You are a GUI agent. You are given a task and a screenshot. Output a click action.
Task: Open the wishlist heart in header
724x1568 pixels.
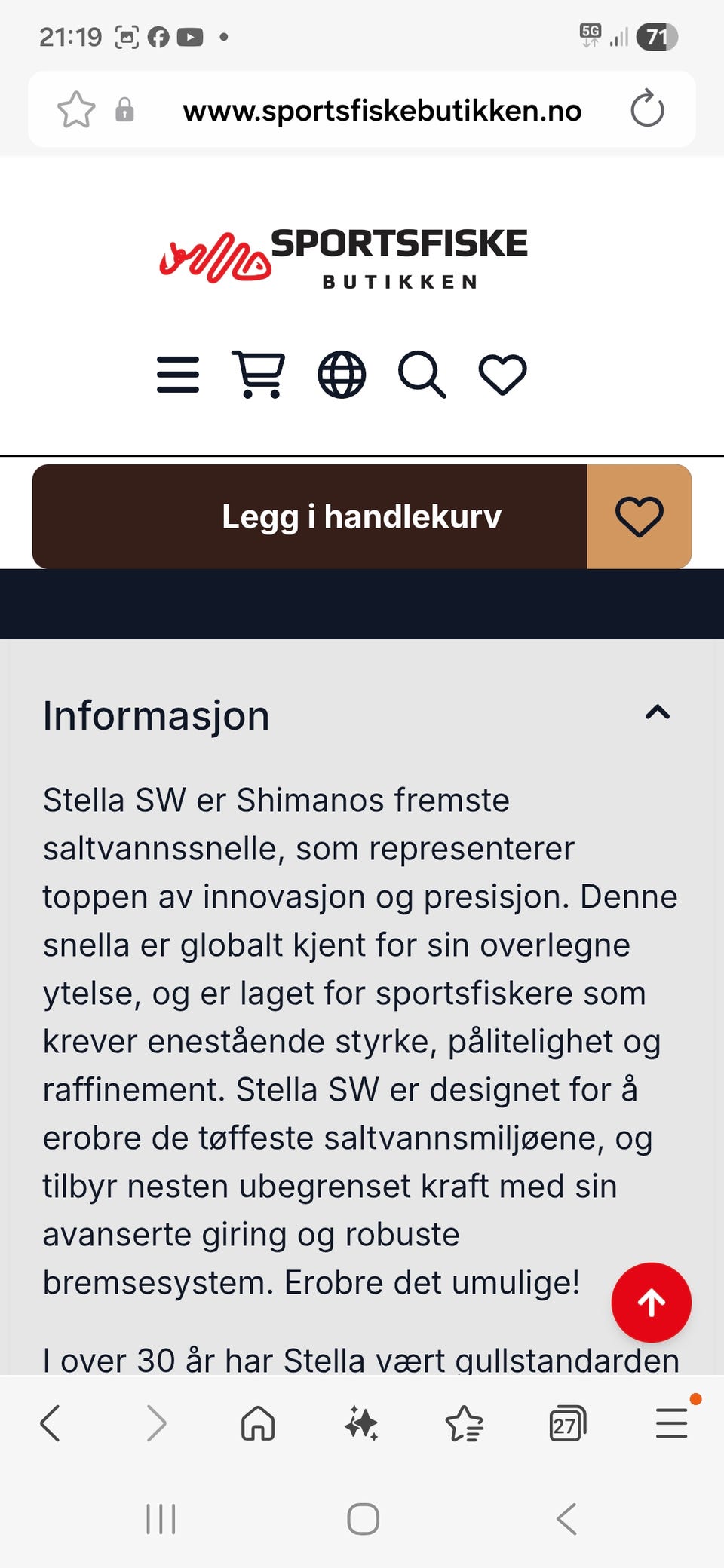tap(502, 375)
